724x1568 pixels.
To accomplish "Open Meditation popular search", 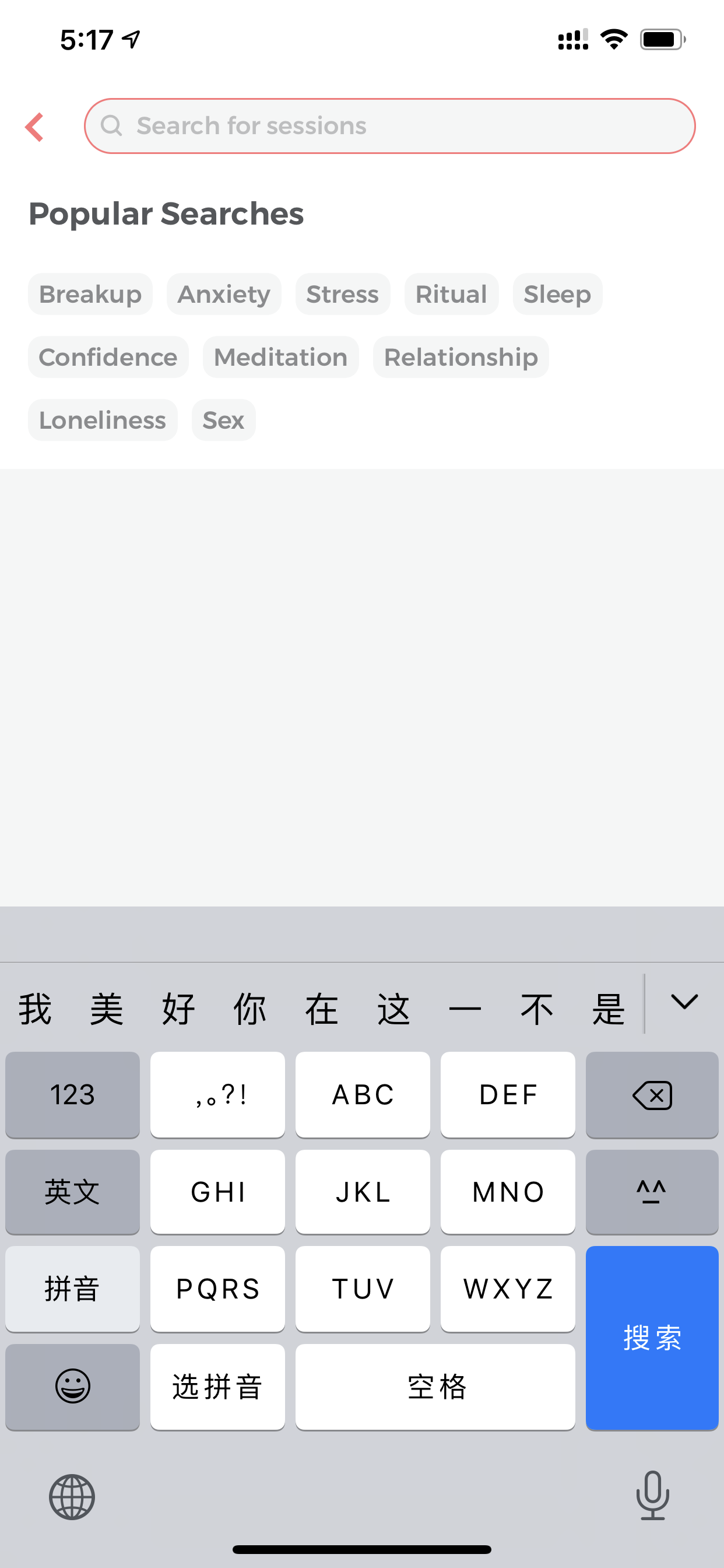I will 280,358.
